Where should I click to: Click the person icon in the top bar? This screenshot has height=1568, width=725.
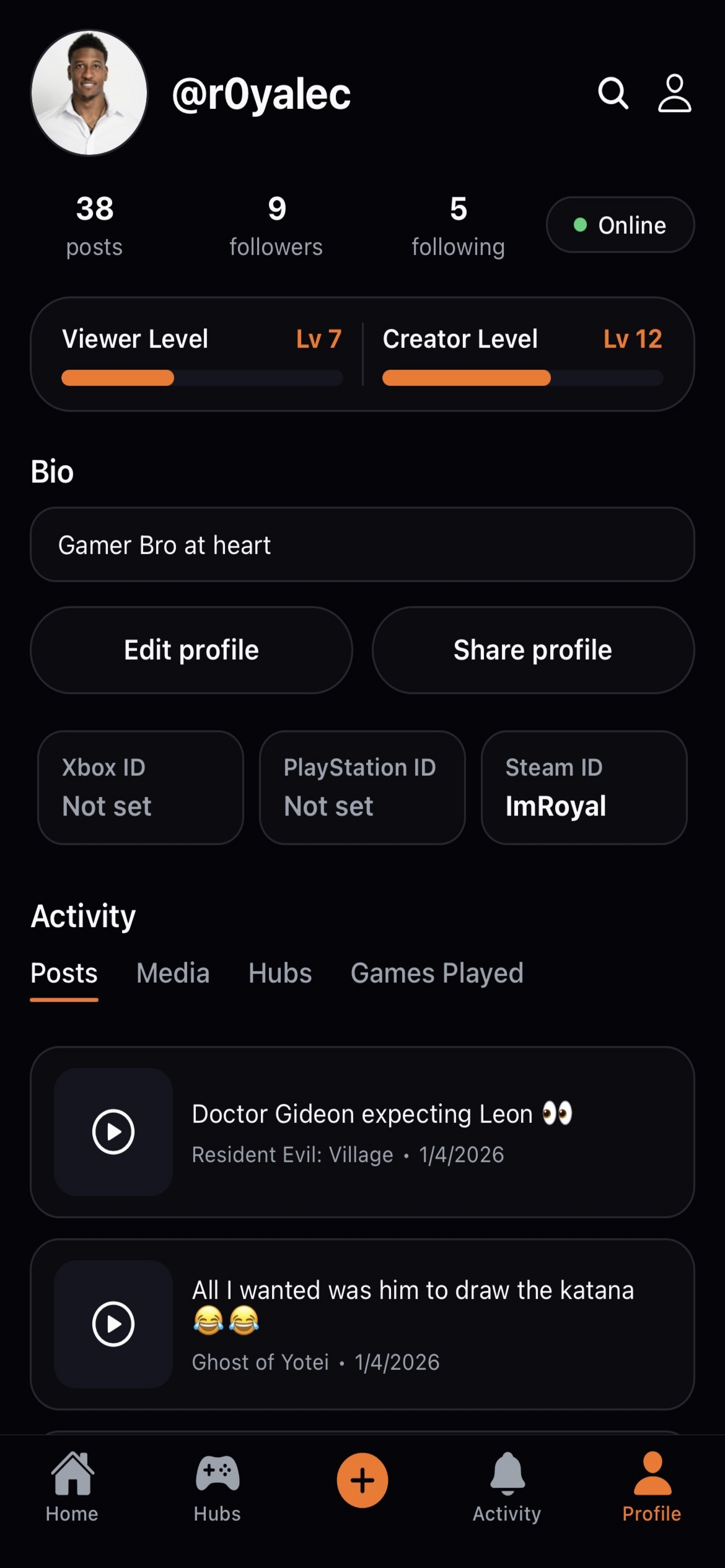click(x=675, y=94)
